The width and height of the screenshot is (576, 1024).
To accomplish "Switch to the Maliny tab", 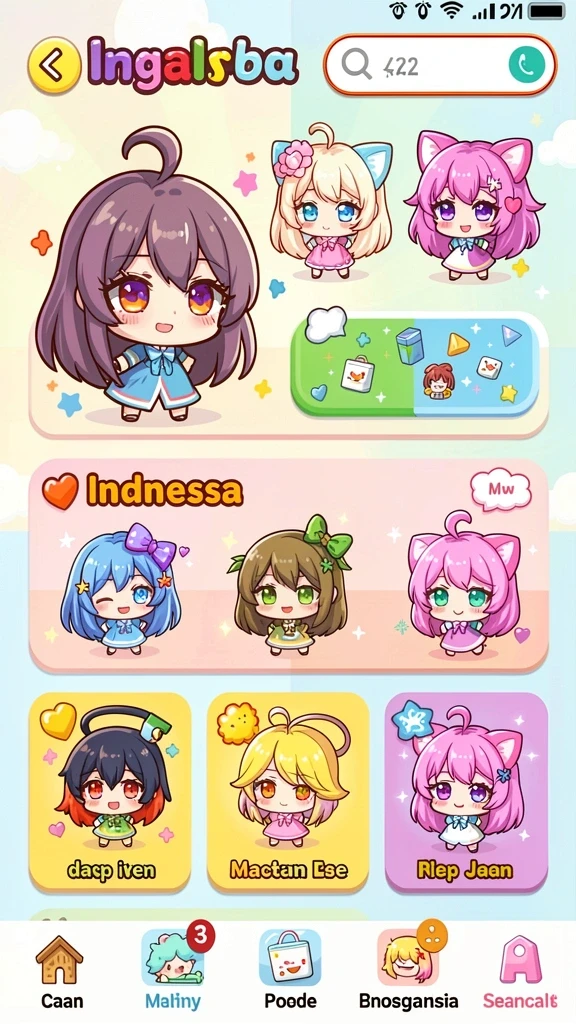I will click(173, 972).
